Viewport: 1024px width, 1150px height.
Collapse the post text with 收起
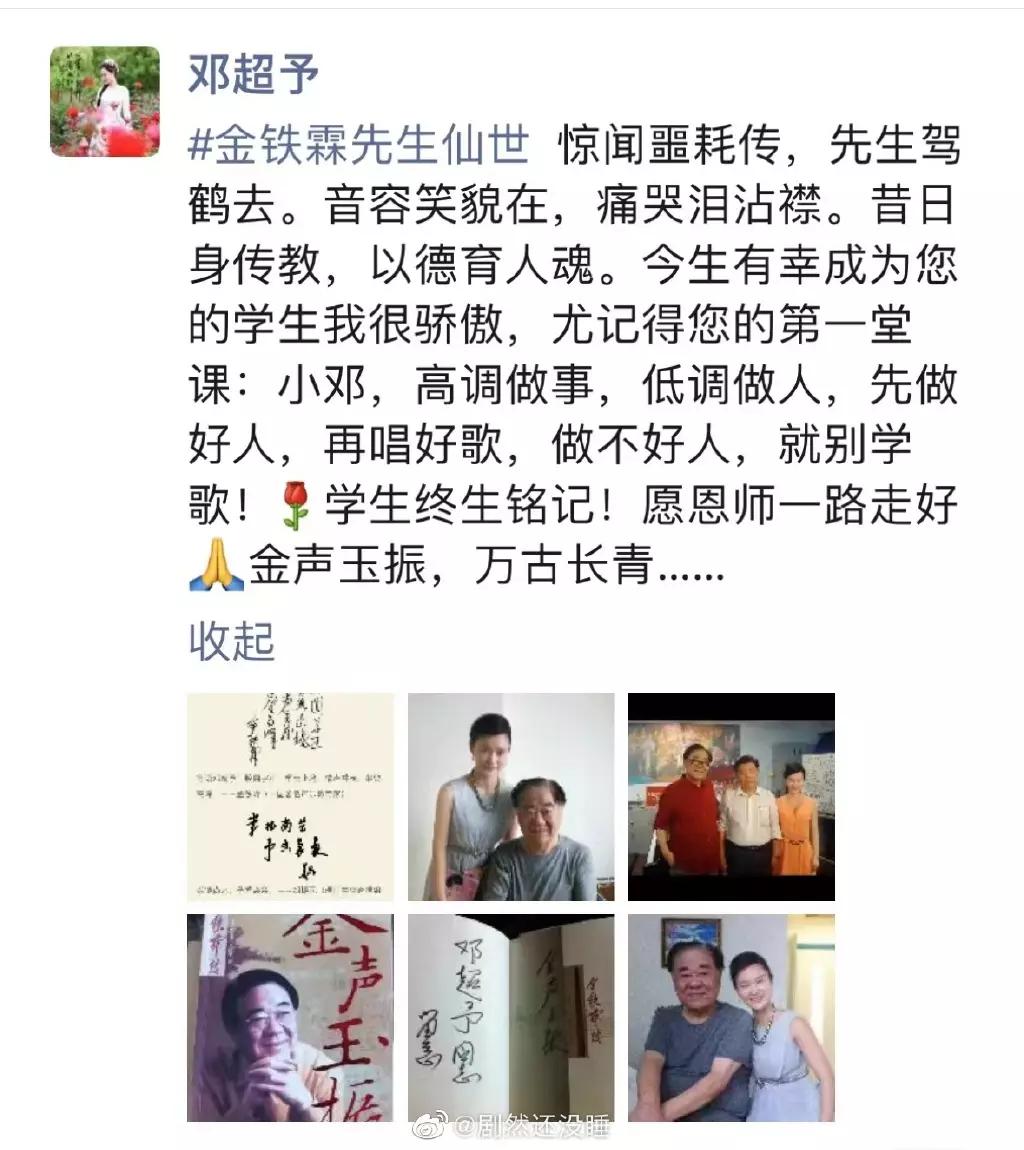[231, 642]
